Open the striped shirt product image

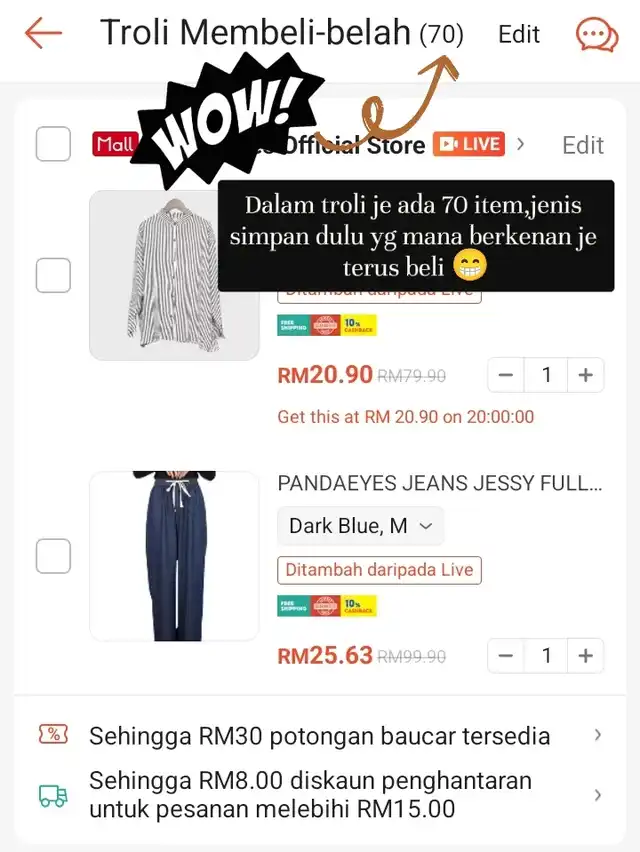pyautogui.click(x=174, y=275)
